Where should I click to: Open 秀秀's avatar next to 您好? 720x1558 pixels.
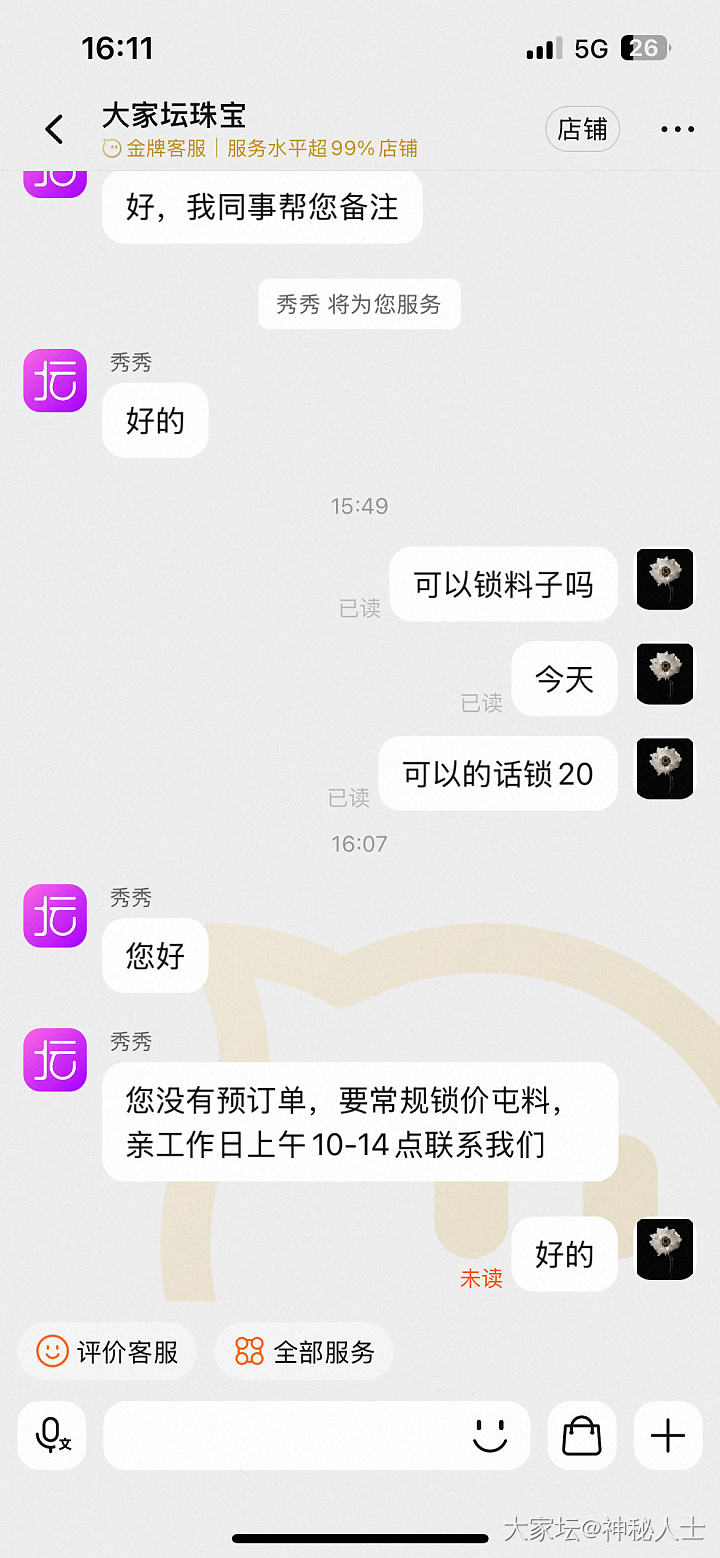[55, 916]
